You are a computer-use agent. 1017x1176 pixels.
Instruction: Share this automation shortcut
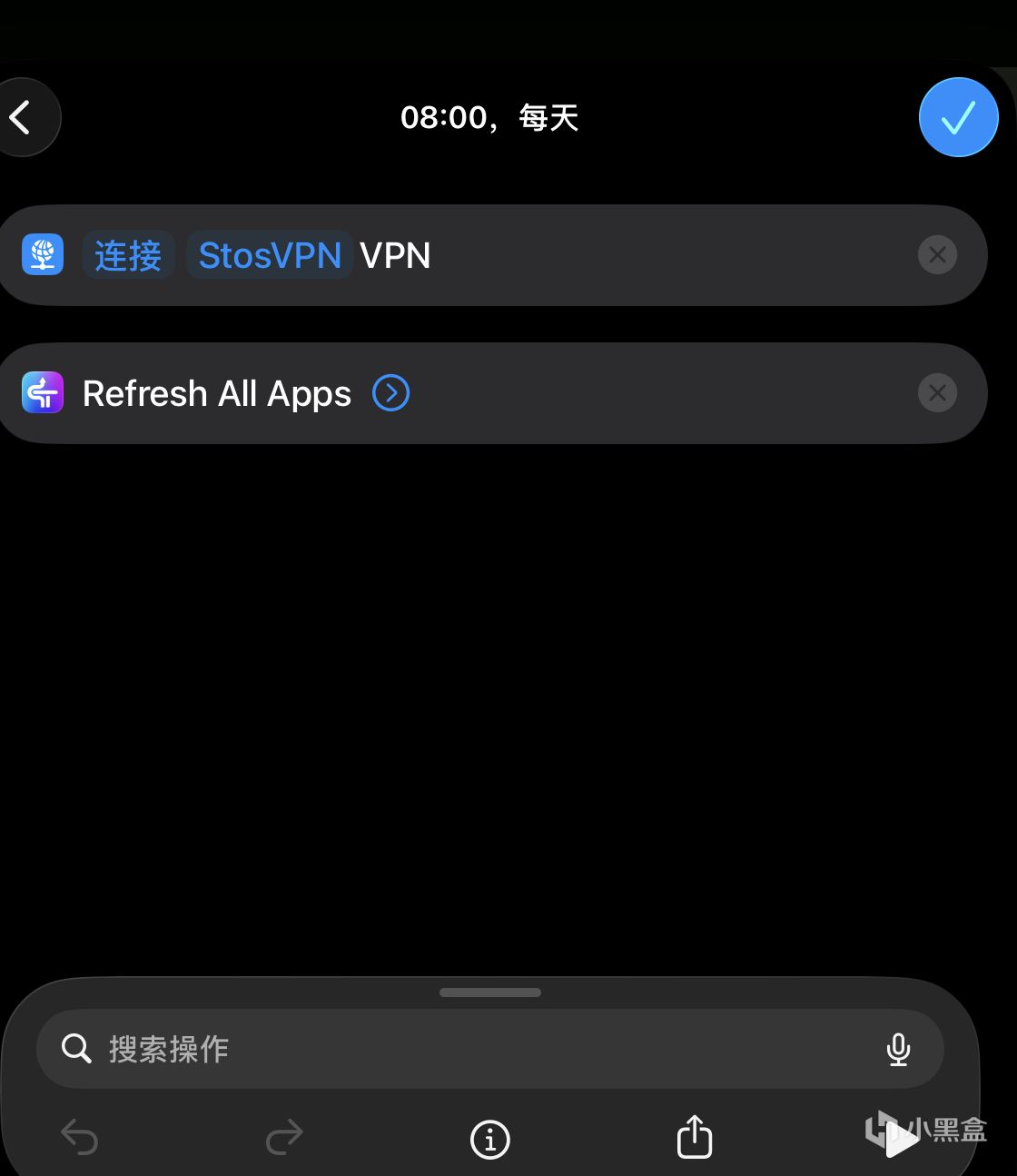[695, 1137]
